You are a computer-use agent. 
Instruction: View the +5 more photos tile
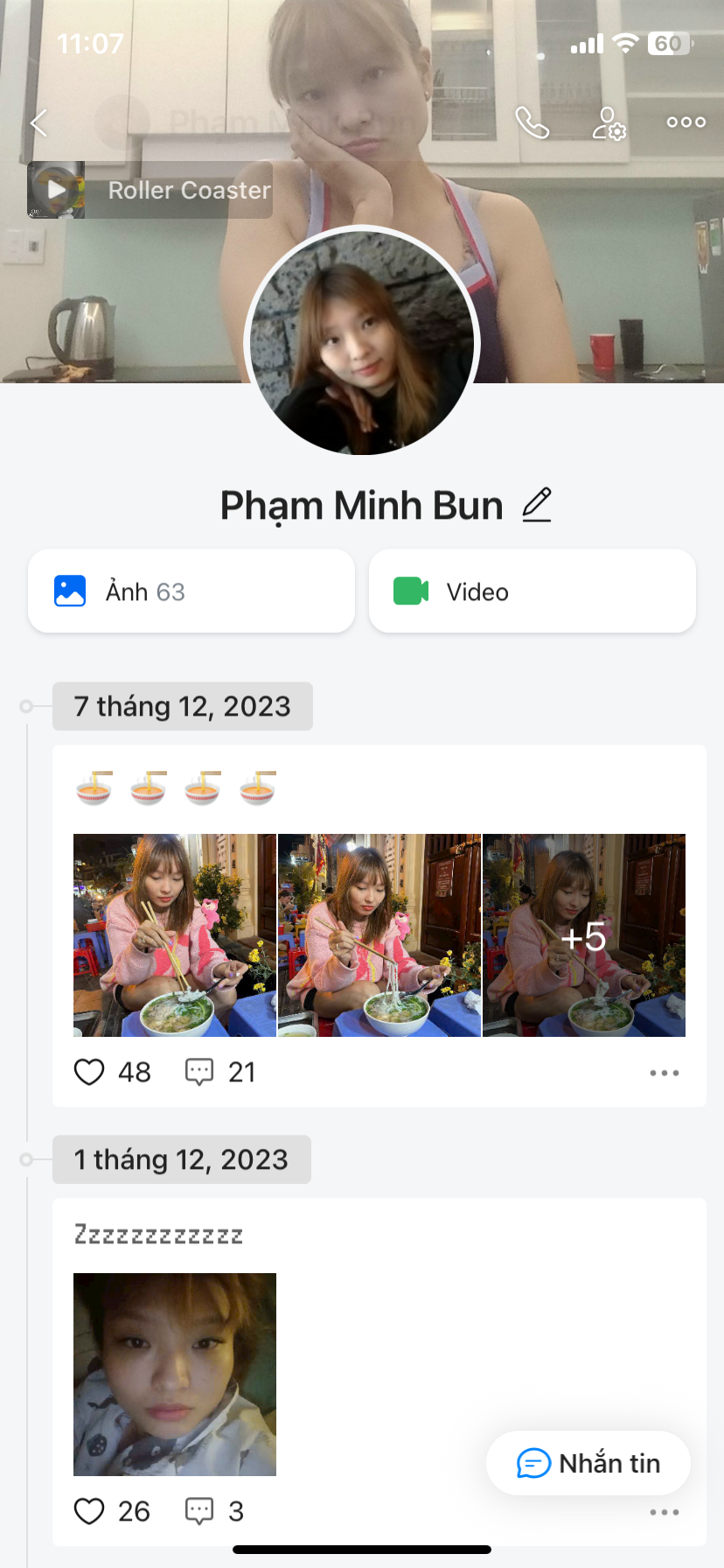click(584, 935)
